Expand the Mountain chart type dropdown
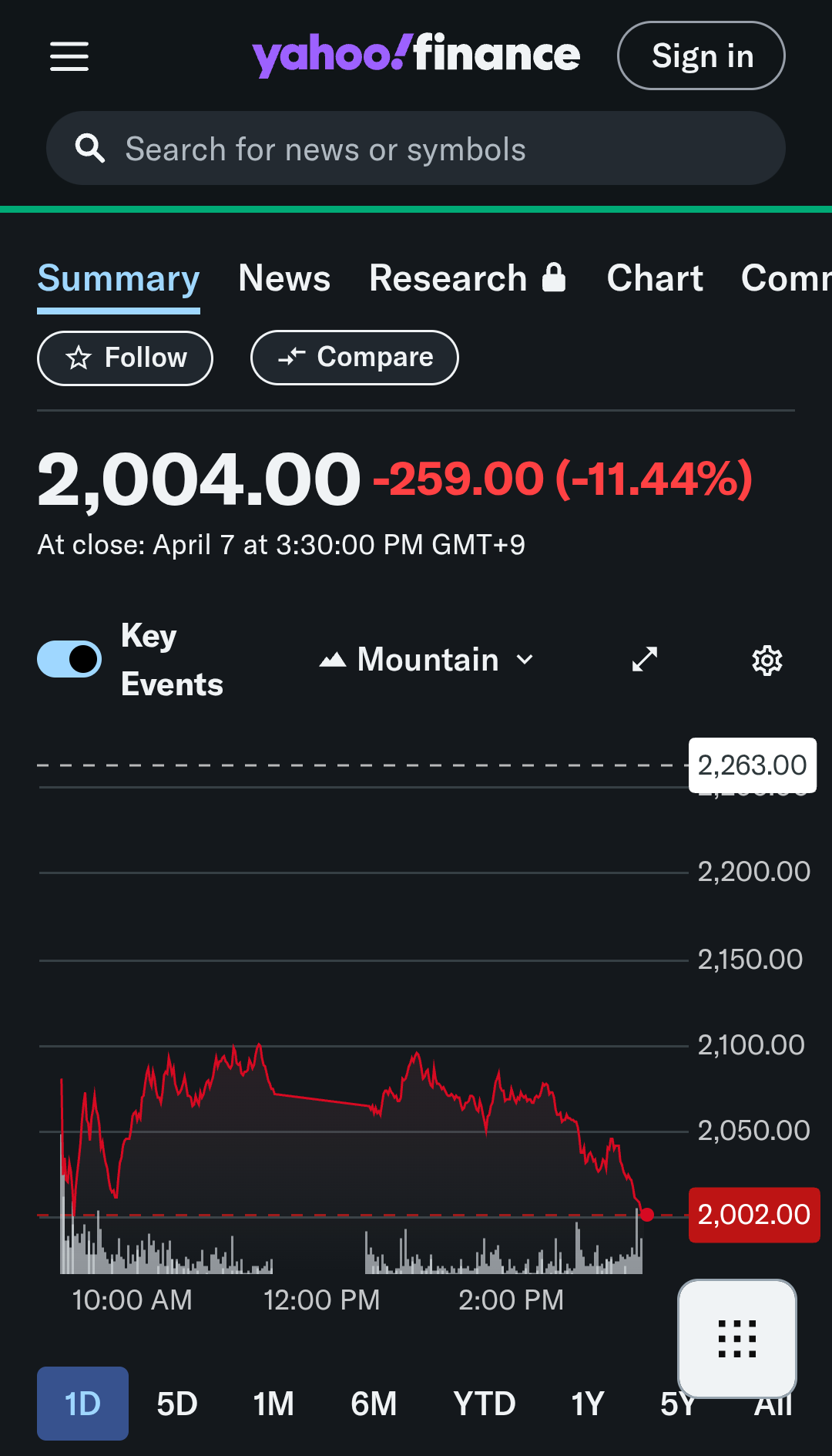The image size is (832, 1456). coord(427,660)
